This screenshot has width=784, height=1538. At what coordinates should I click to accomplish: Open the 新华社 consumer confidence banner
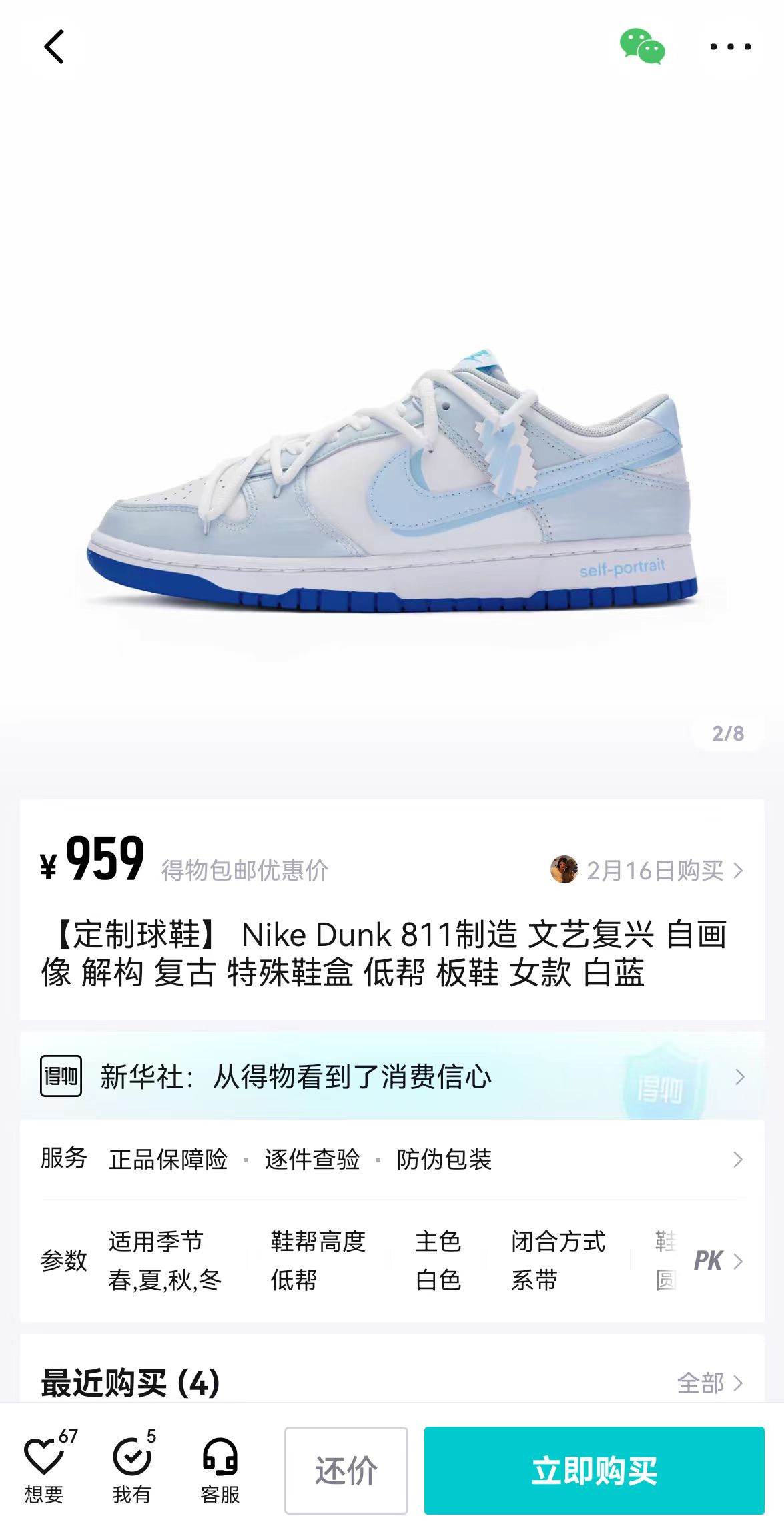[x=392, y=1076]
